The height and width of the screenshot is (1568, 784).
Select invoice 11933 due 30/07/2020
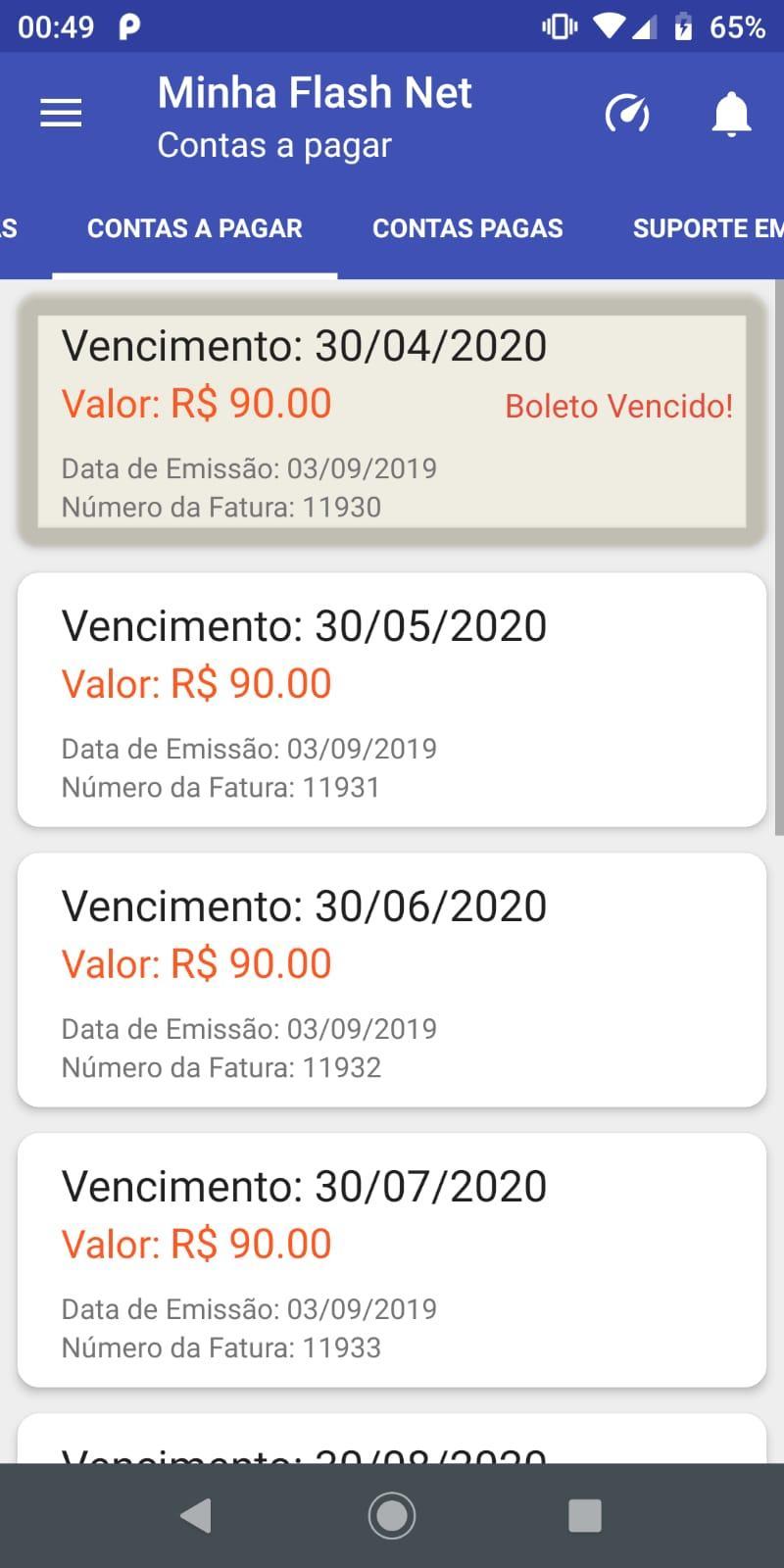coord(392,1260)
